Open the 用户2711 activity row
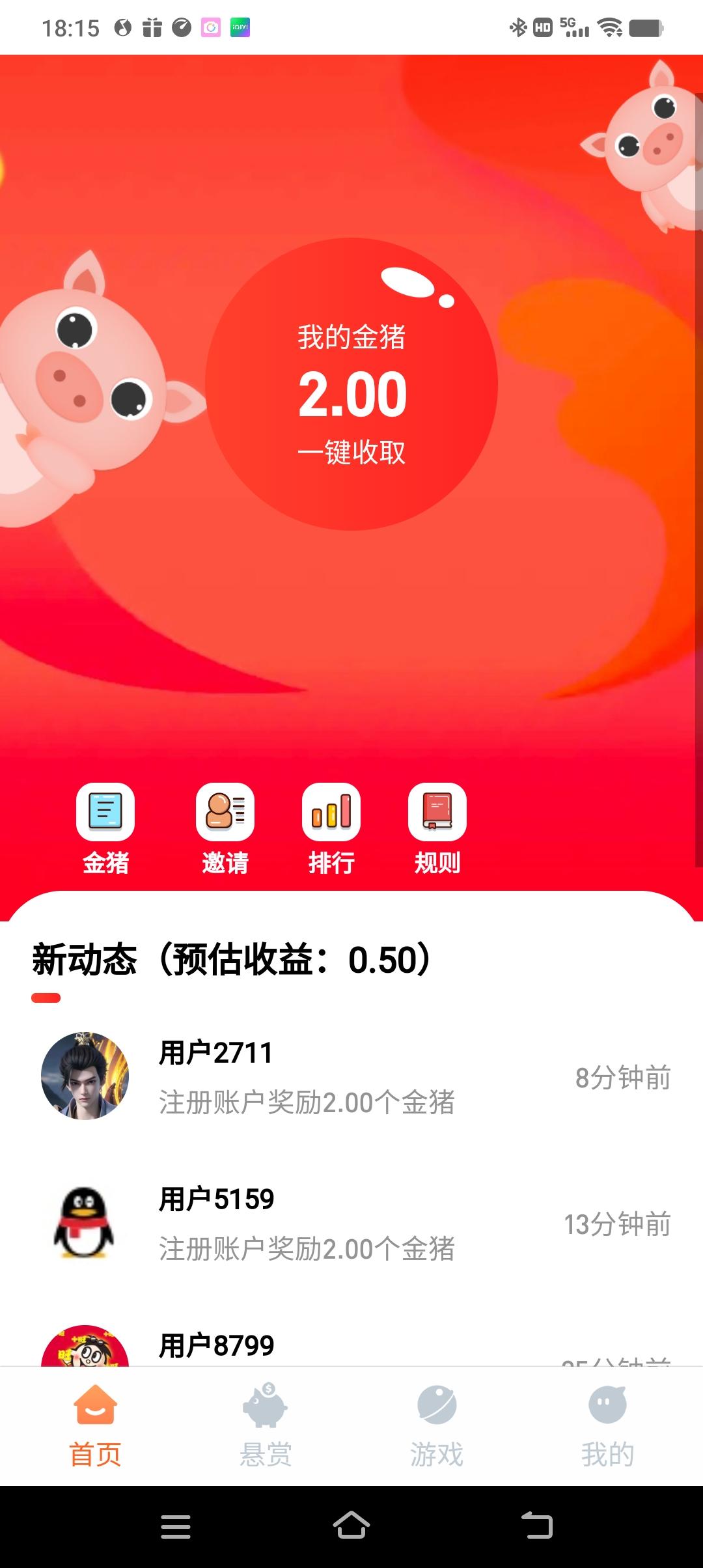The width and height of the screenshot is (703, 1568). 351,1077
